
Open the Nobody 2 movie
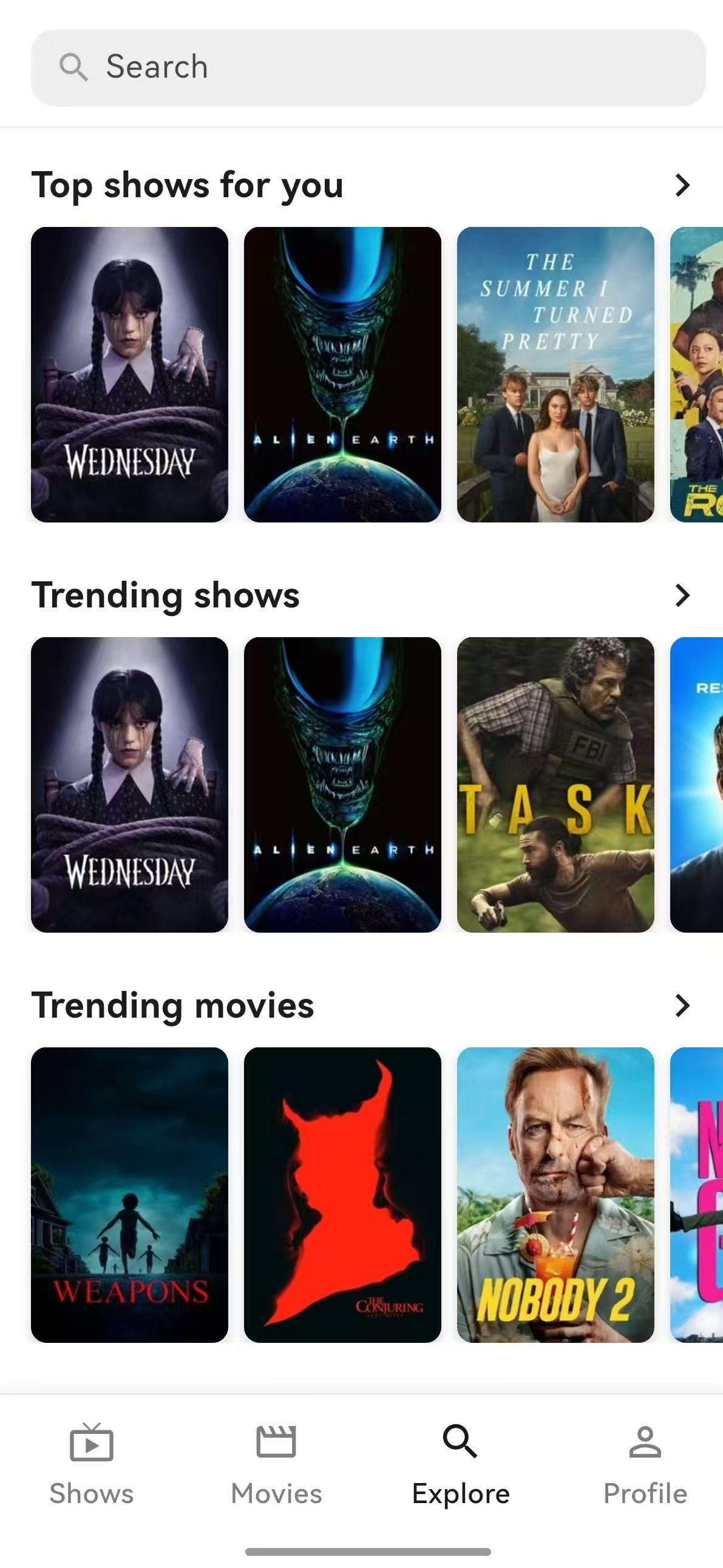555,1195
